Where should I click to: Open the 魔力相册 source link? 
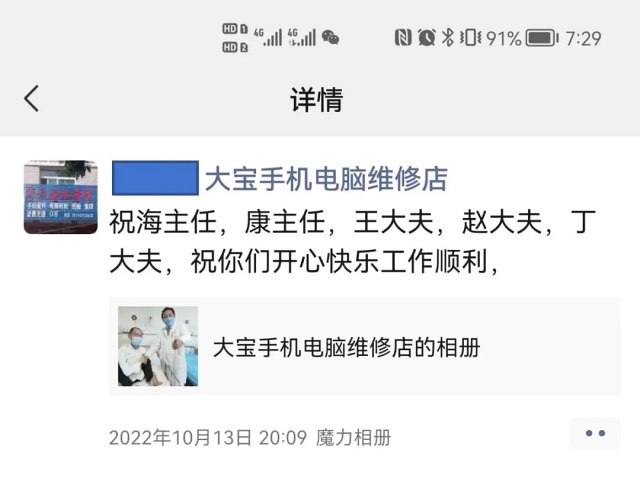click(353, 437)
